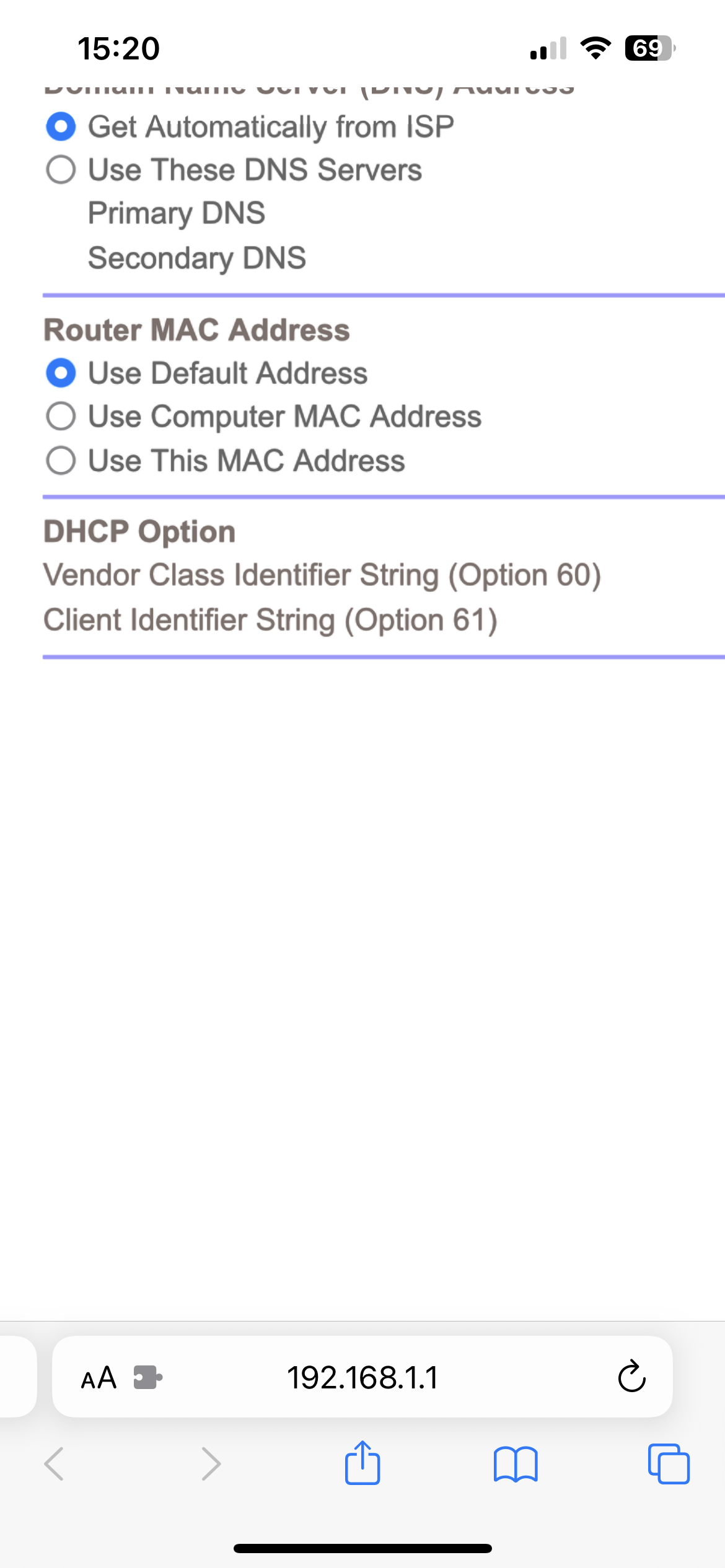Viewport: 725px width, 1568px height.
Task: Tap the 192.168.1.1 address bar
Action: coord(362,1378)
